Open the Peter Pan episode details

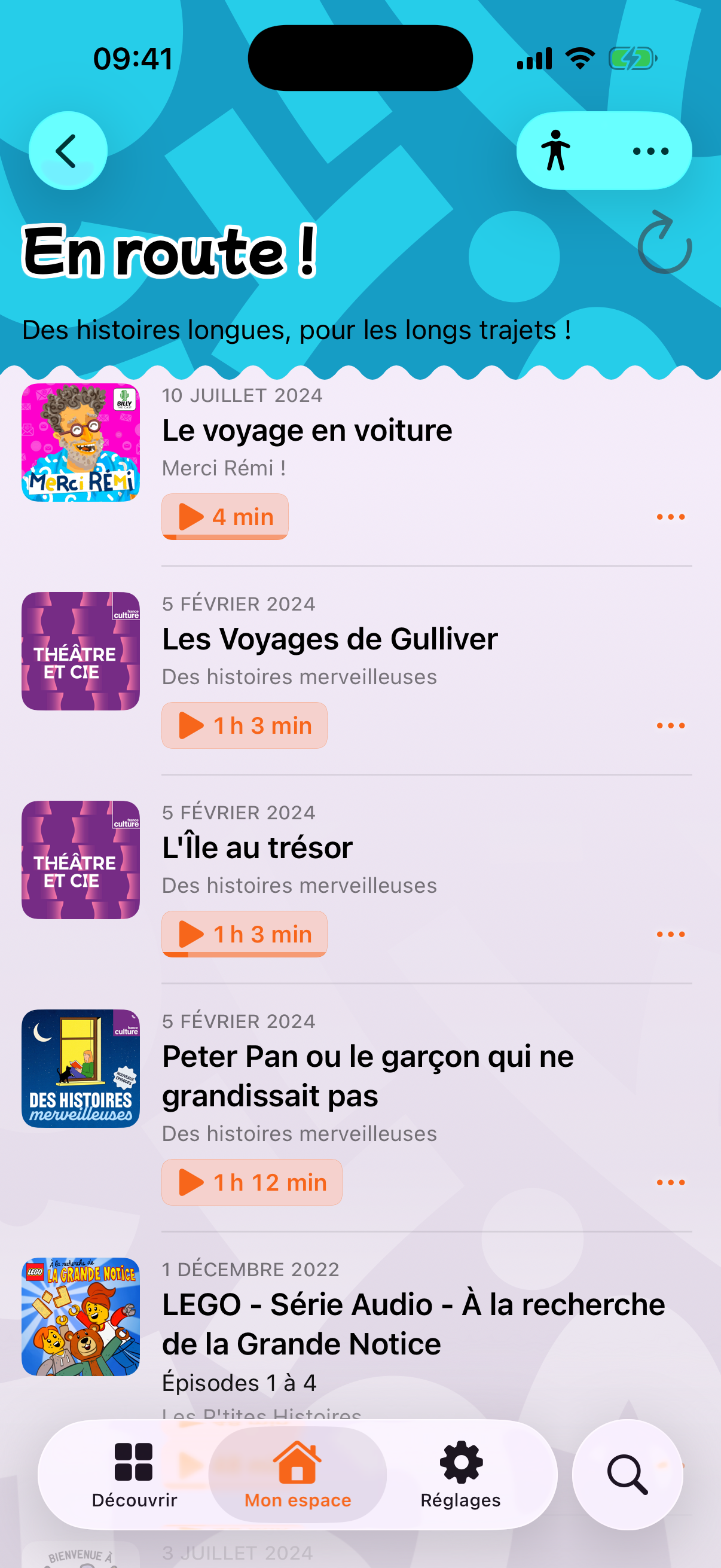pyautogui.click(x=368, y=1076)
